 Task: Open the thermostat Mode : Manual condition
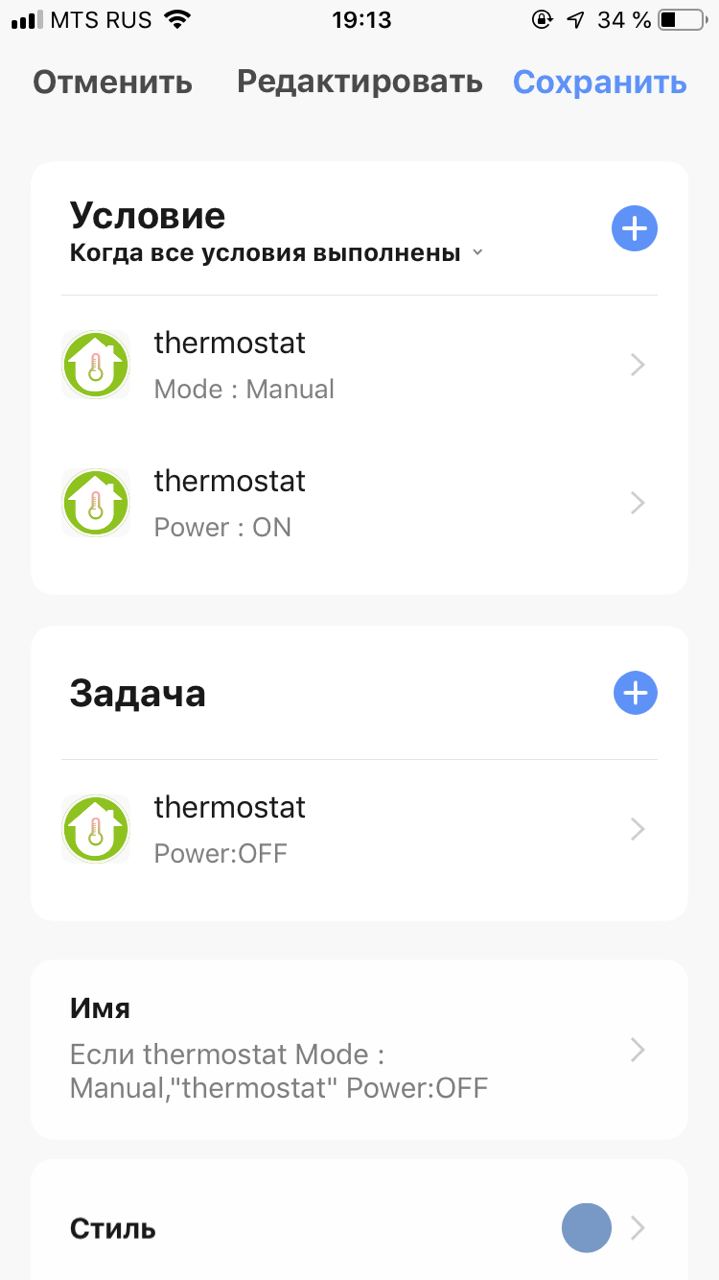tap(359, 365)
